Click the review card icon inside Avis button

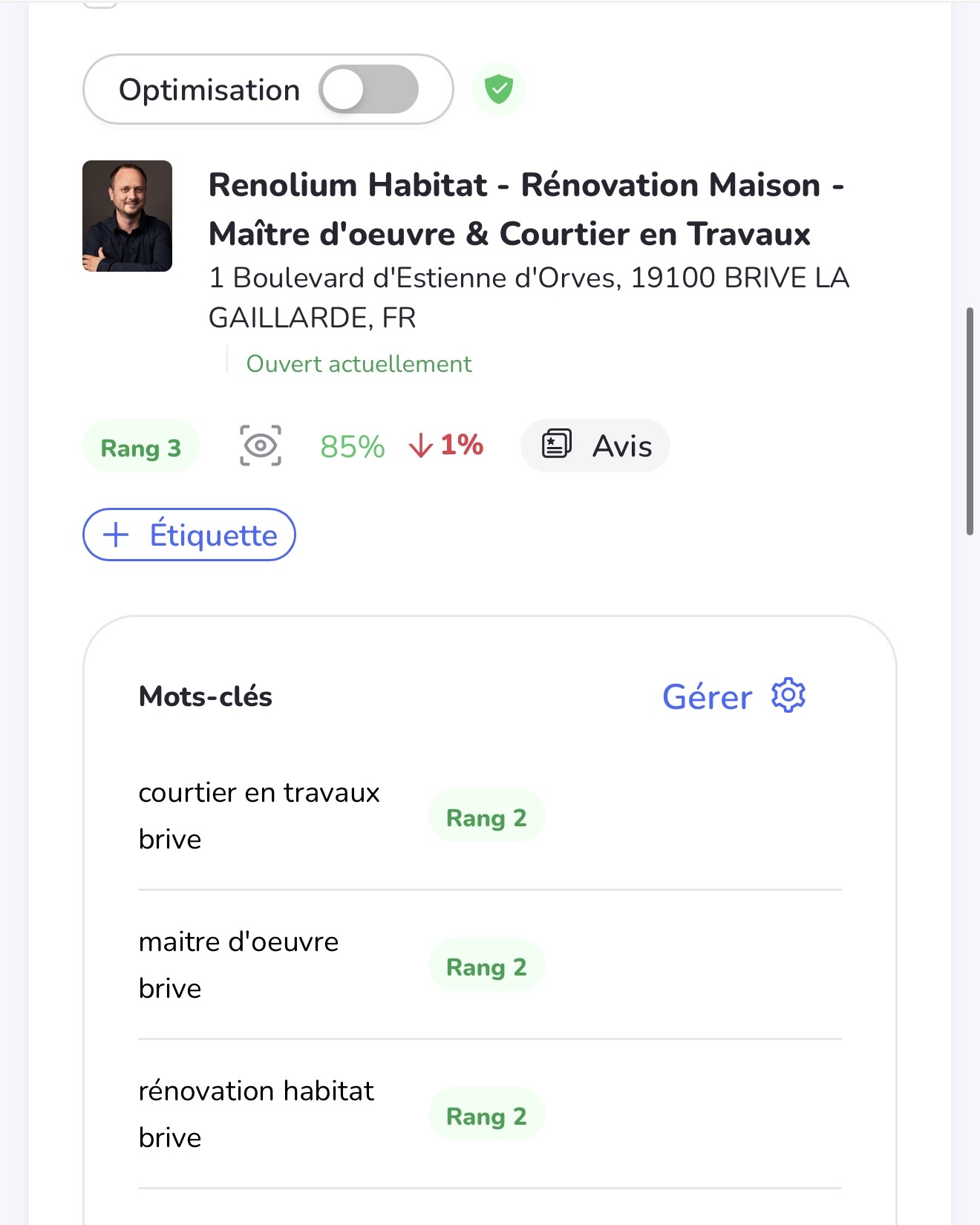(555, 445)
